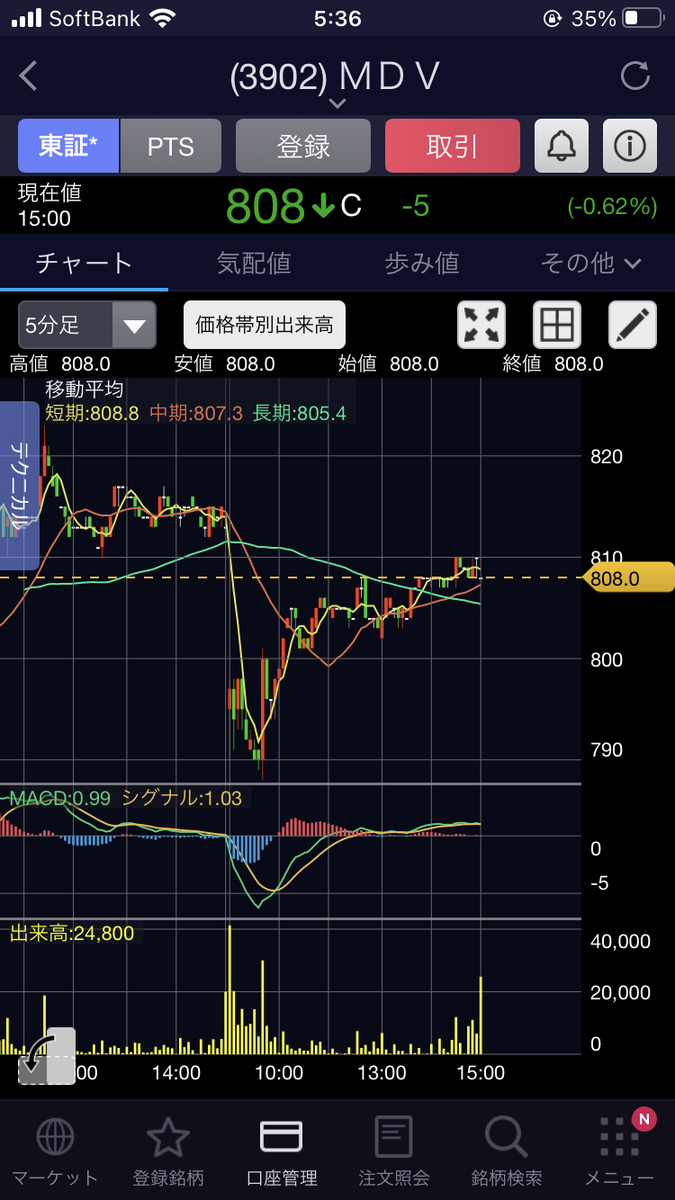Switch to the PTS market
675x1200 pixels.
[170, 146]
